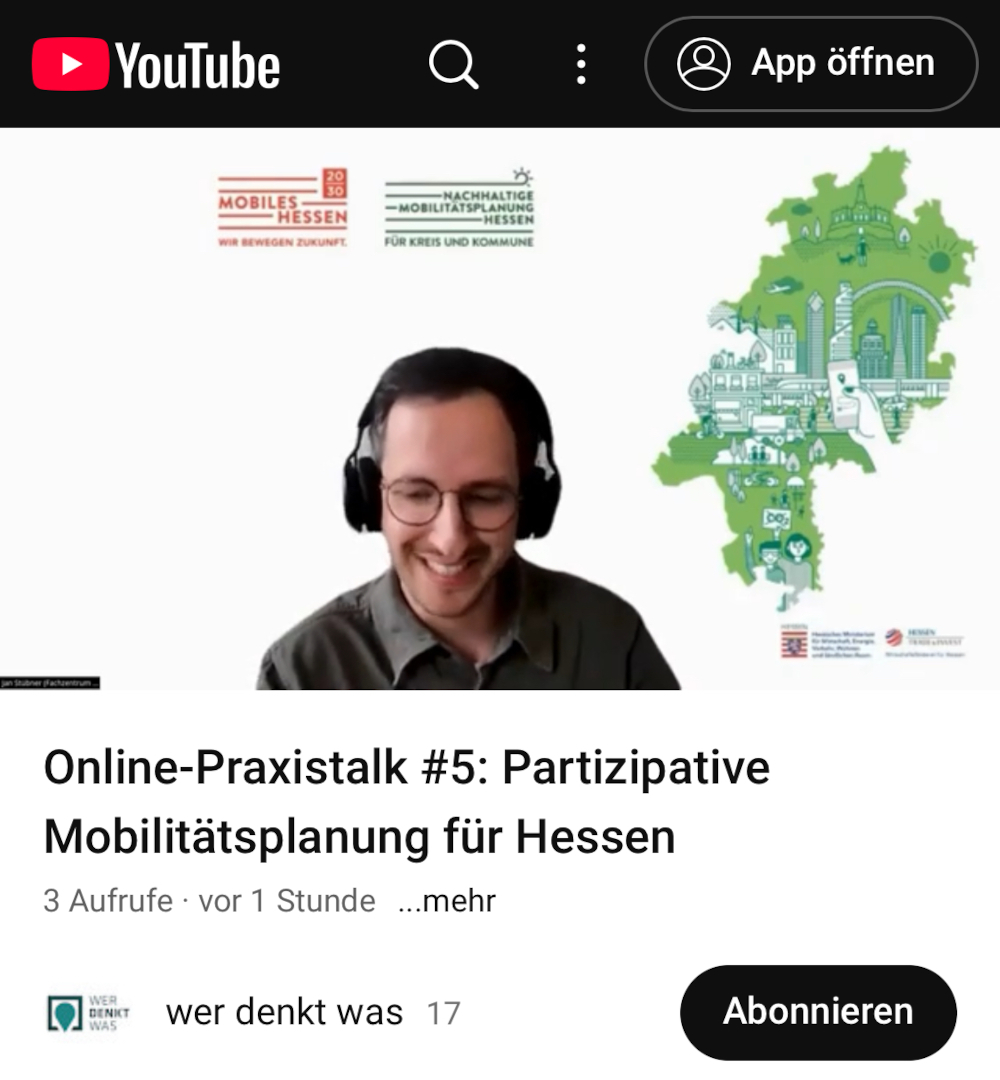1000x1080 pixels.
Task: Open the wer denkt was channel
Action: click(284, 1012)
